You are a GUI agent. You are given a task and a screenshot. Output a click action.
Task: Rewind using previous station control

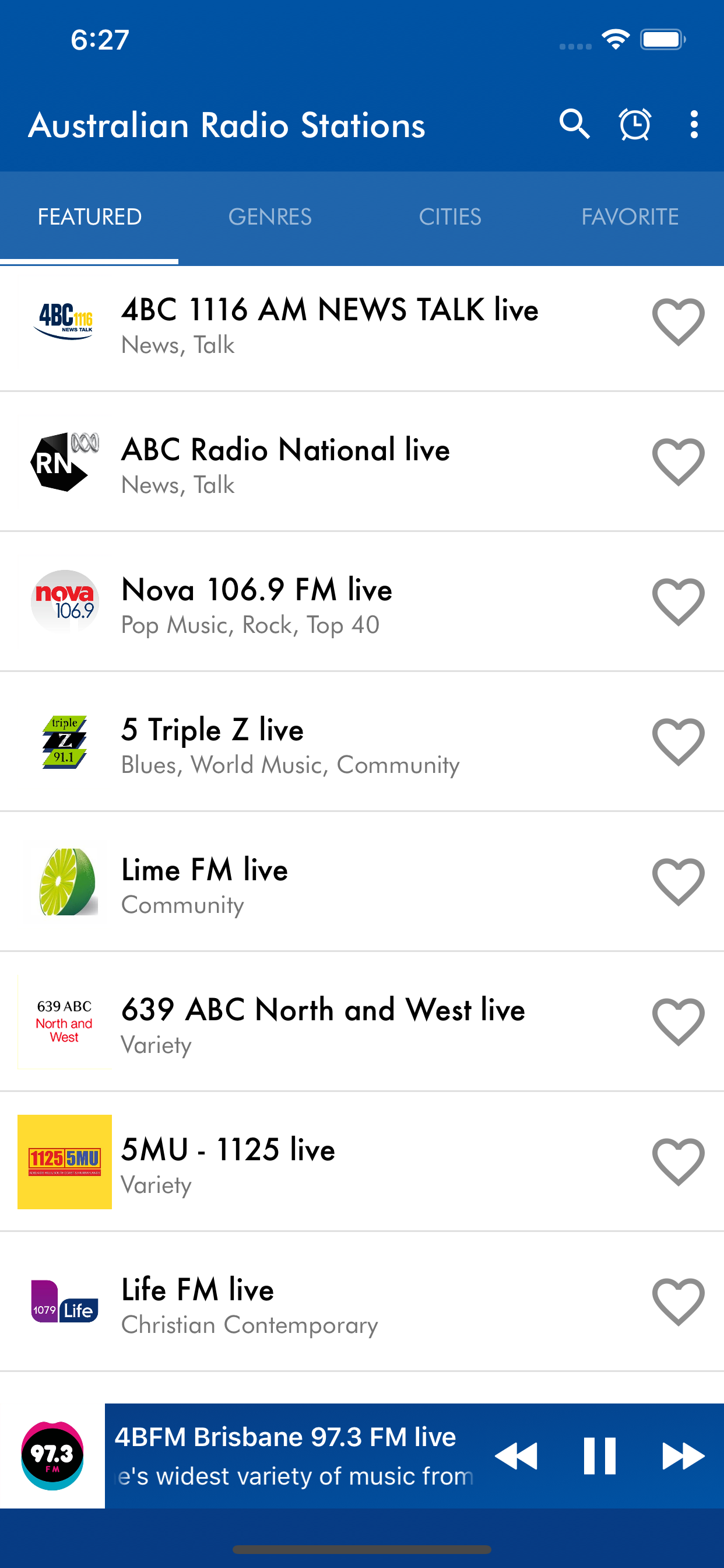tap(516, 1456)
